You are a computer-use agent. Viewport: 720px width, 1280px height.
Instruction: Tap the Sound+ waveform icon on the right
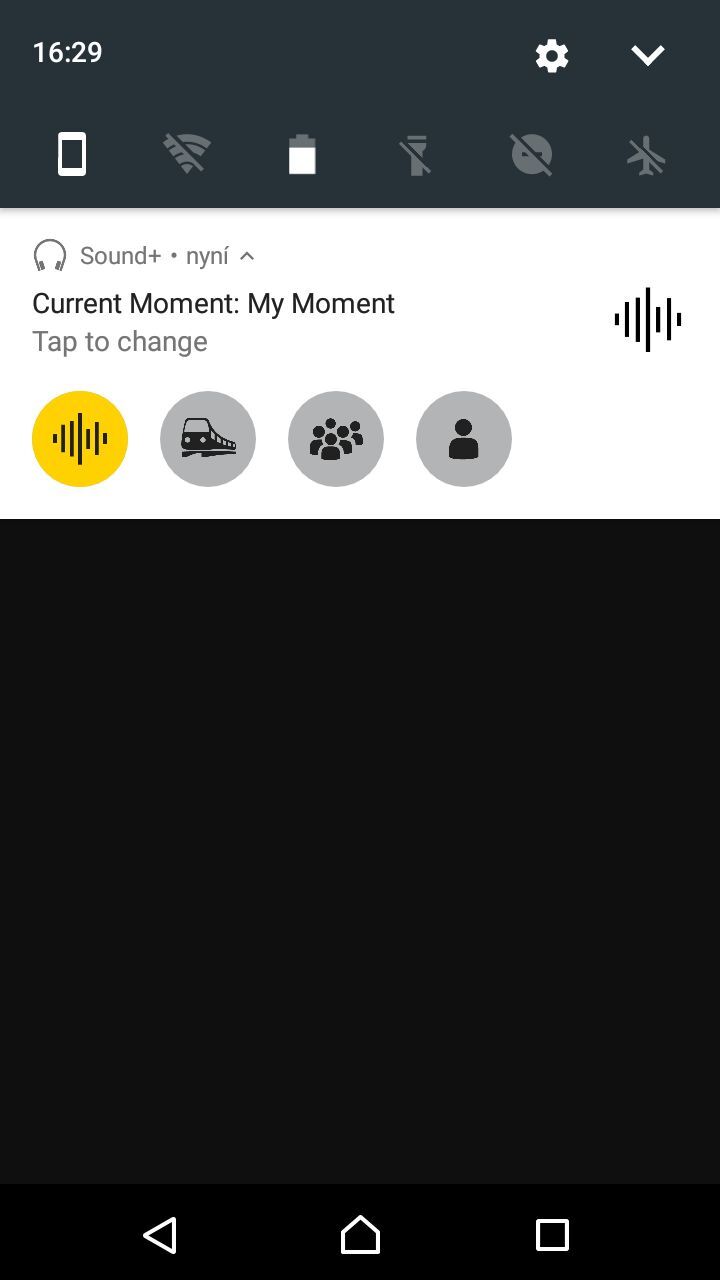click(x=647, y=320)
